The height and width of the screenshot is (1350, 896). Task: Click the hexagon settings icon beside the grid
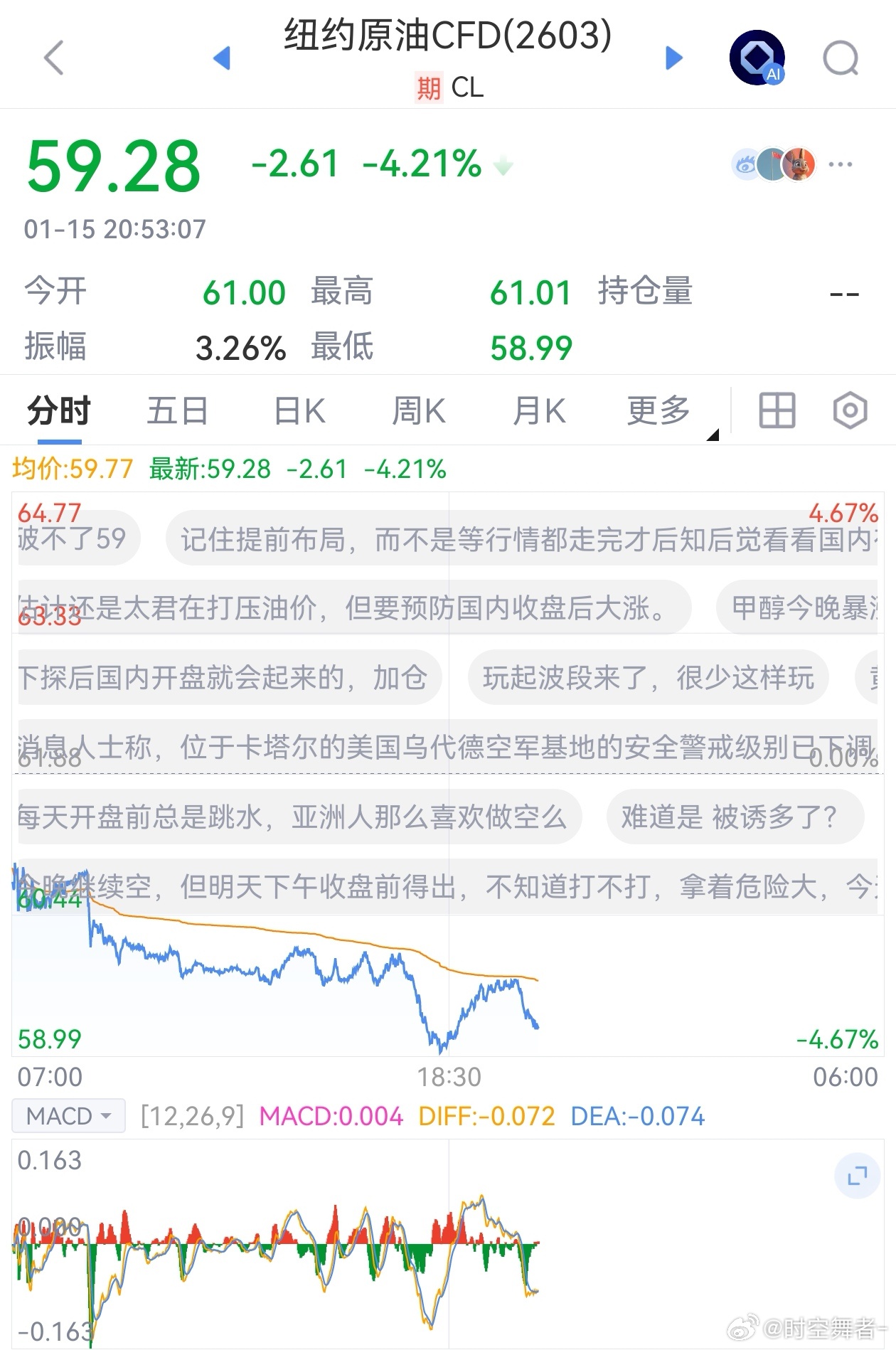[x=850, y=410]
